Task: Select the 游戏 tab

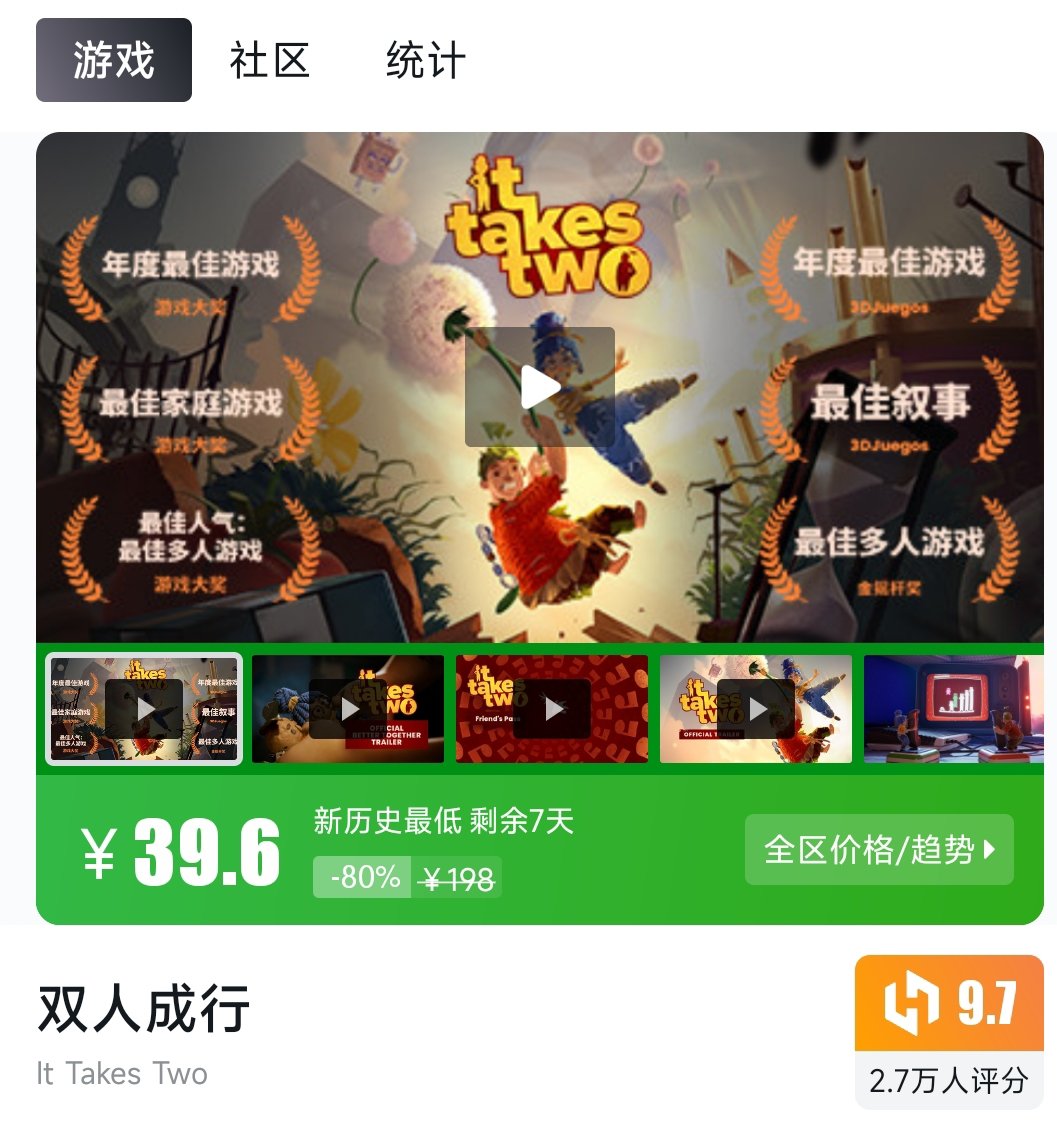Action: (x=113, y=60)
